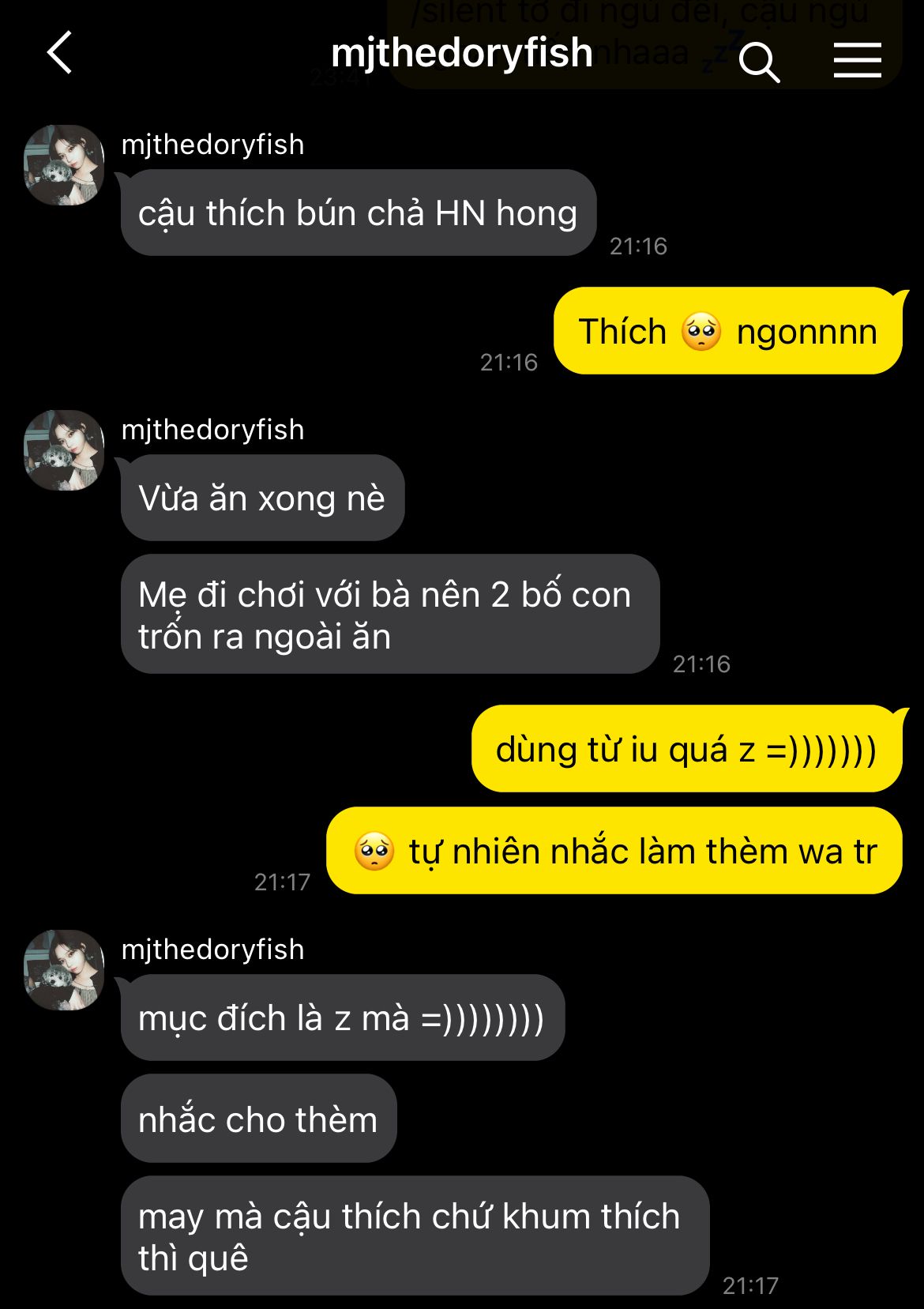Open avatar beside the bún chả message
This screenshot has width=924, height=1309.
(x=64, y=165)
